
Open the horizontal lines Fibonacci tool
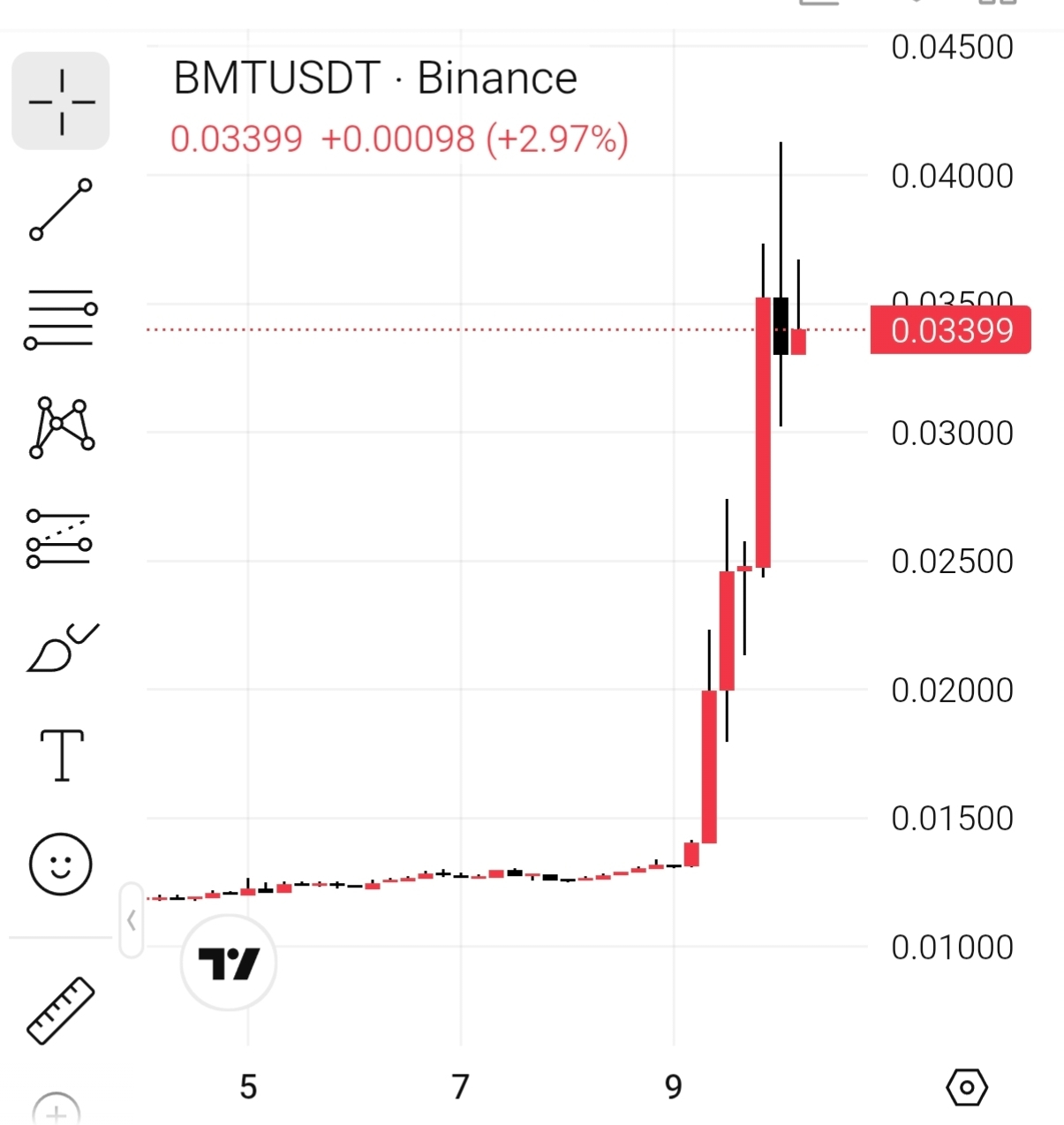pyautogui.click(x=61, y=319)
